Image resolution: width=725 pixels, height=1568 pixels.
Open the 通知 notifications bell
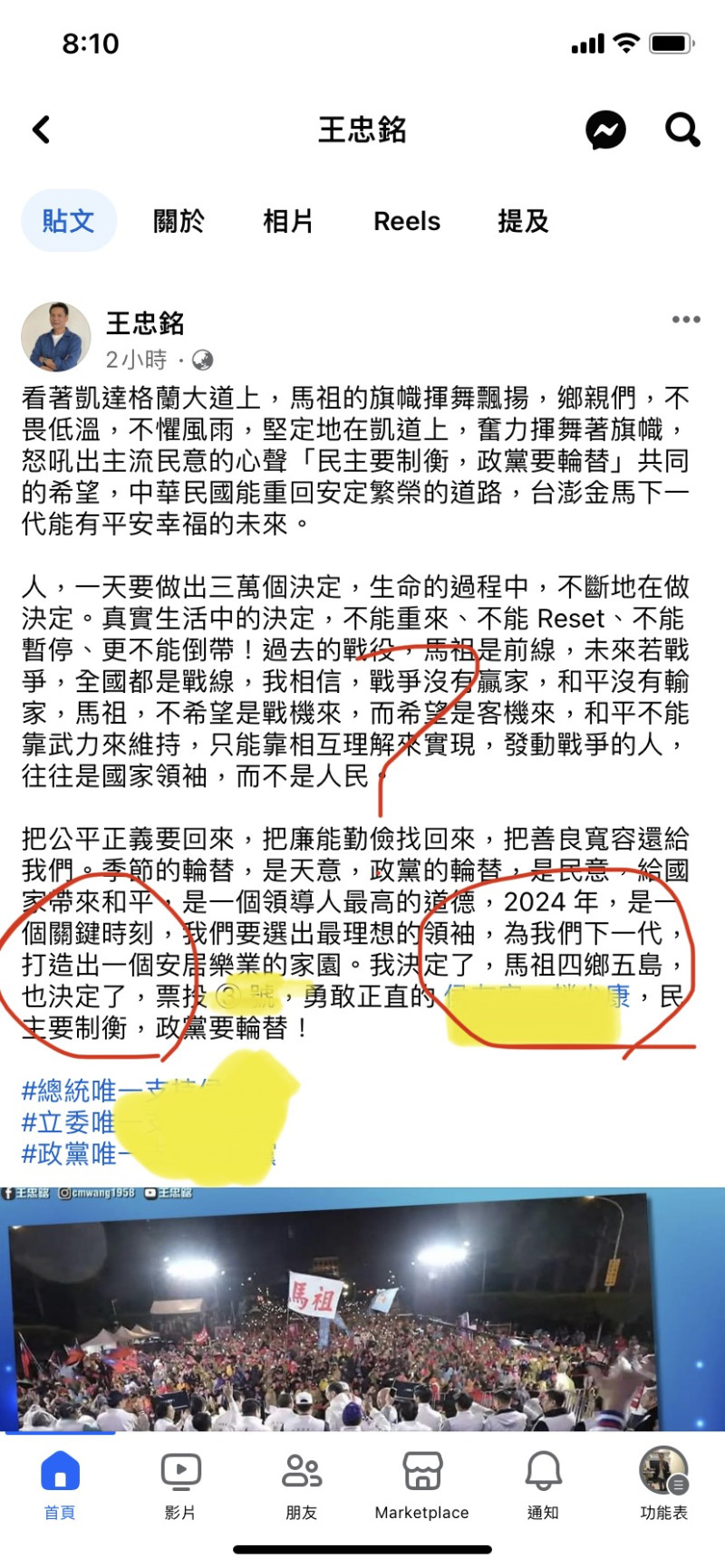543,1484
